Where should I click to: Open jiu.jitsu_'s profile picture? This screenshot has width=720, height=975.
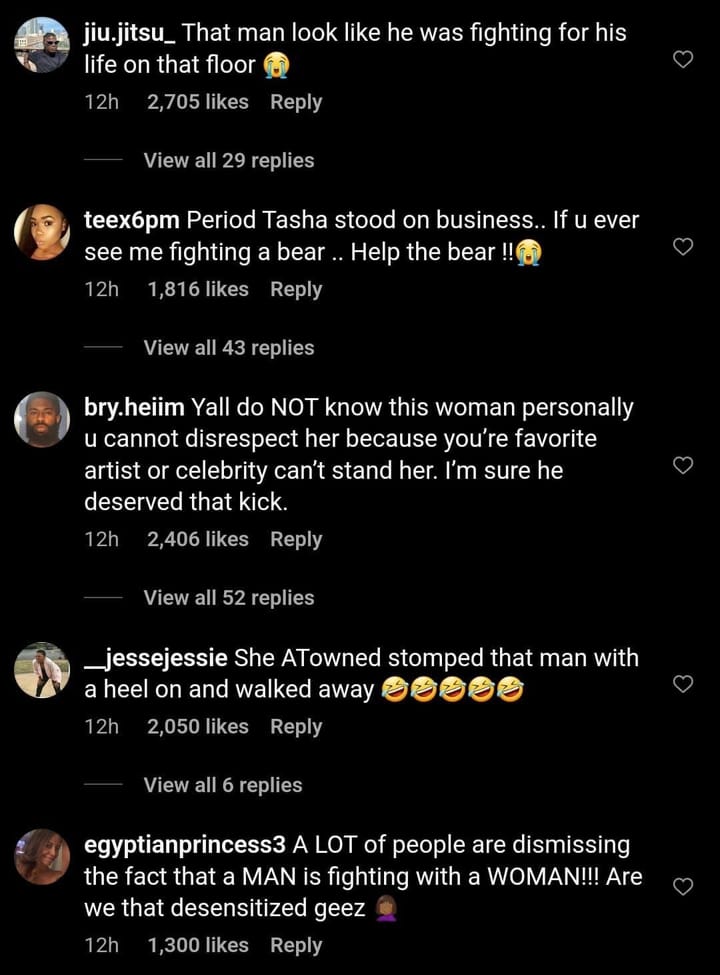[40, 45]
